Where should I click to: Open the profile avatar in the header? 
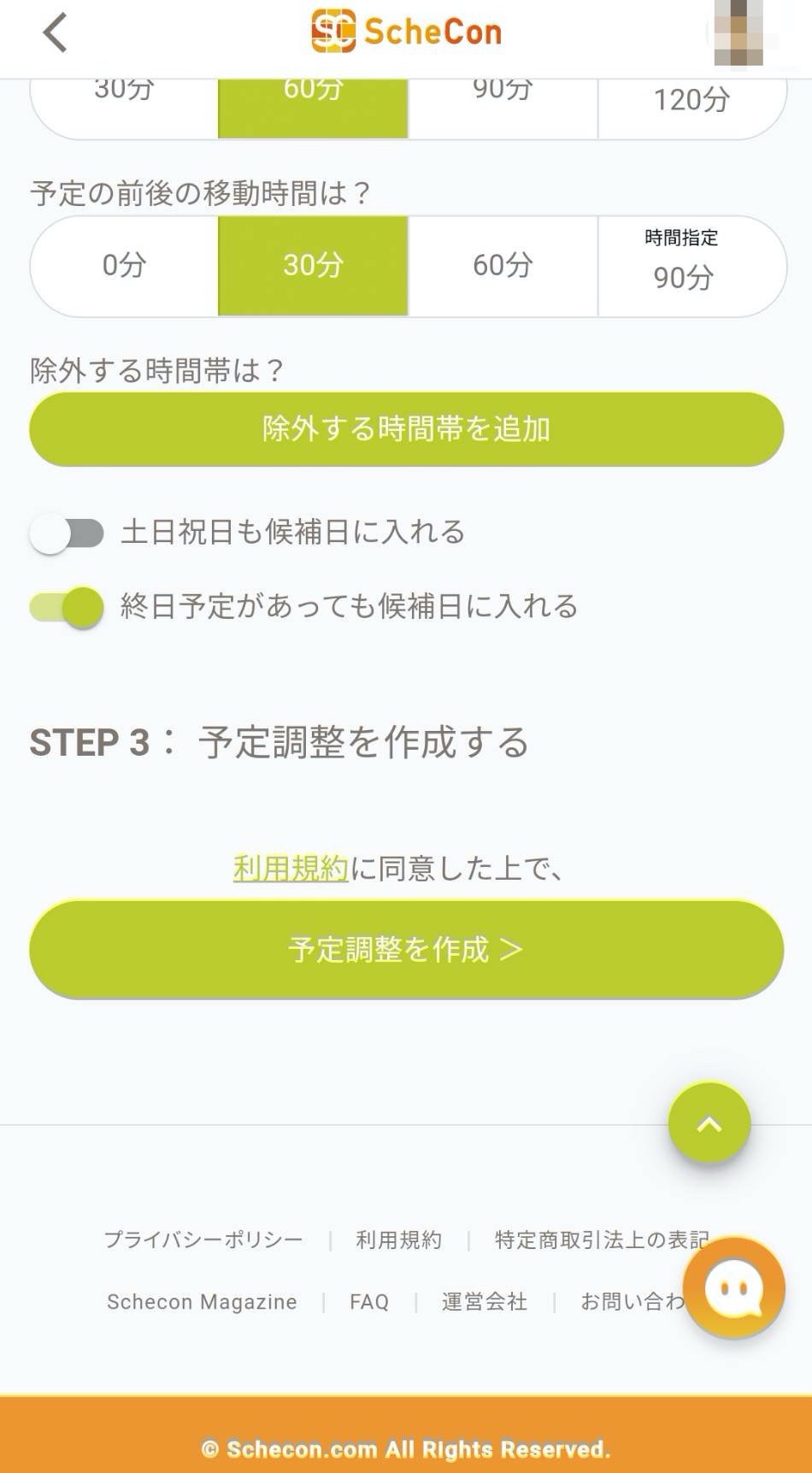738,33
